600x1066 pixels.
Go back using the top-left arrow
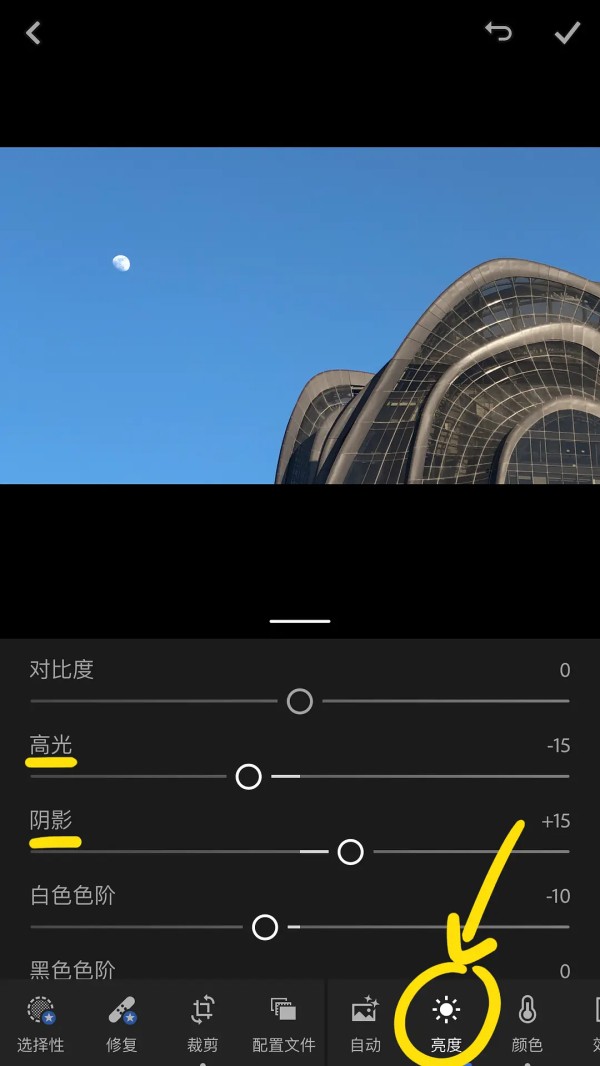point(33,33)
